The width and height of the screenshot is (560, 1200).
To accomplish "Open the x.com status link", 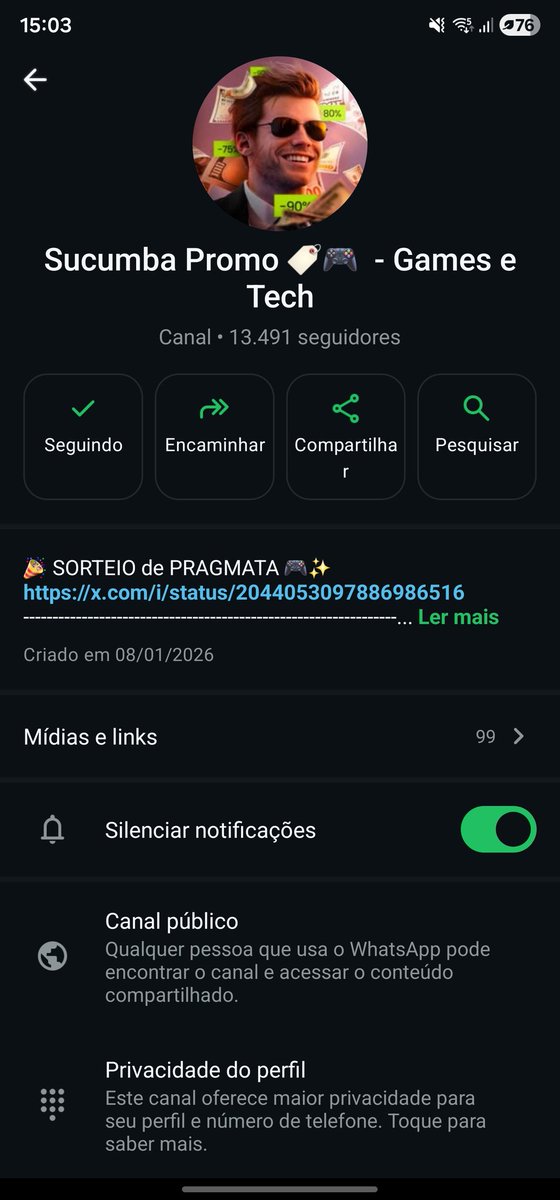I will [x=244, y=593].
